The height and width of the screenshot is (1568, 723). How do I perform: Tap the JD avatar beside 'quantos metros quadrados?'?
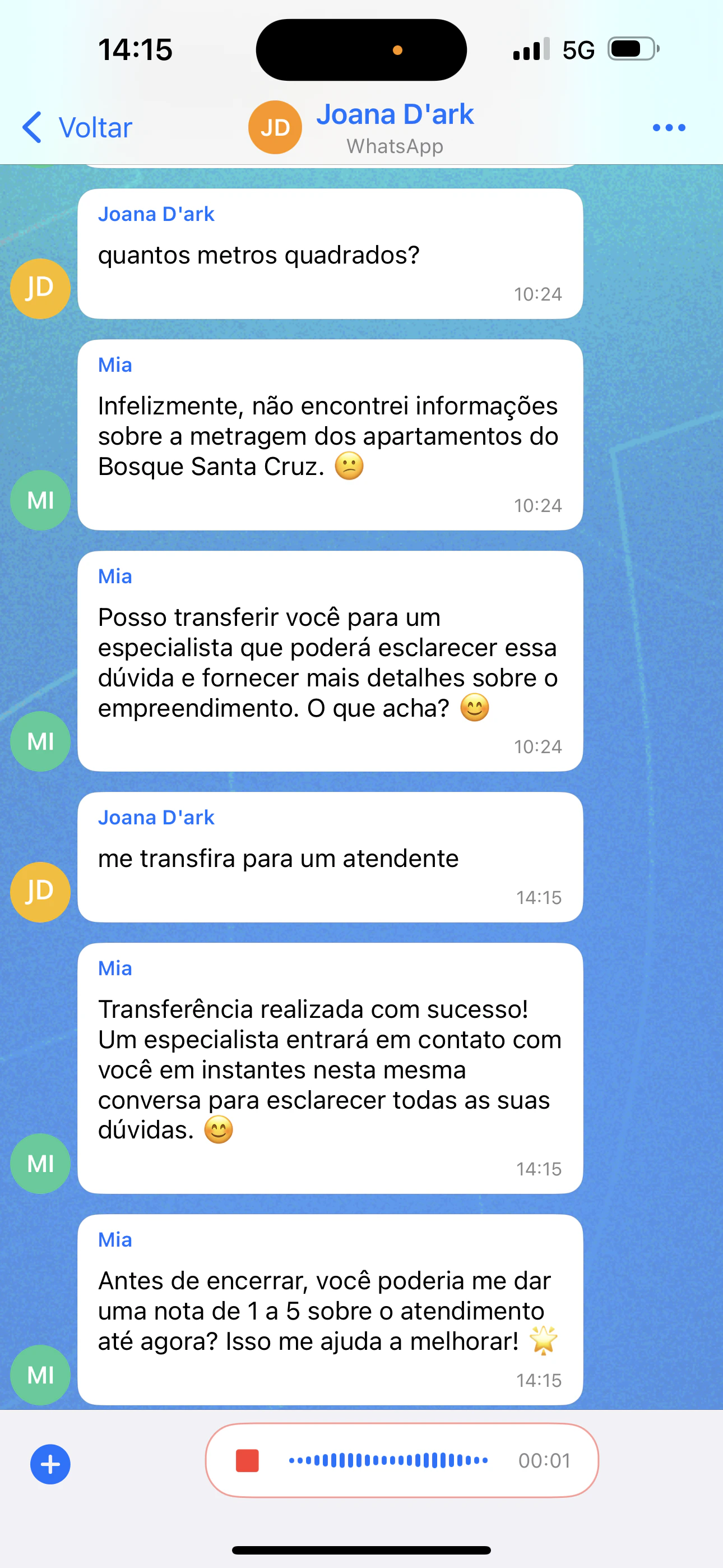point(40,288)
